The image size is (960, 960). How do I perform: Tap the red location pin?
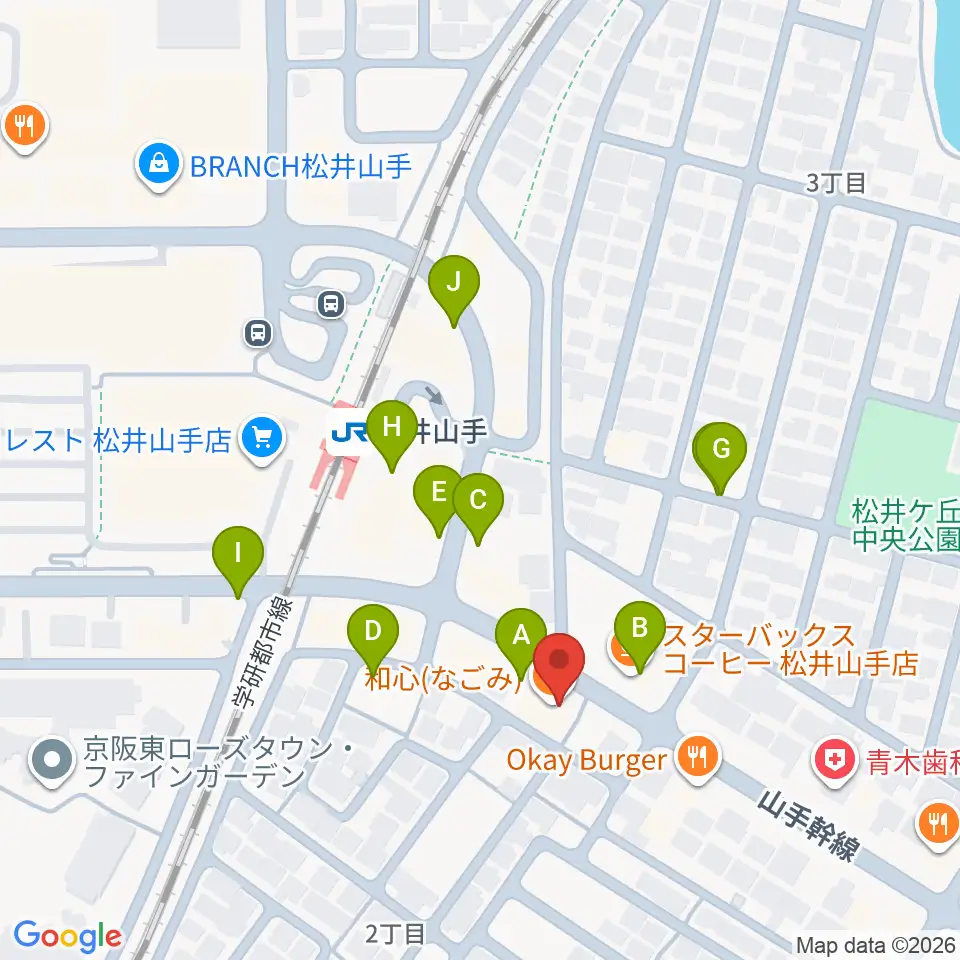(559, 668)
